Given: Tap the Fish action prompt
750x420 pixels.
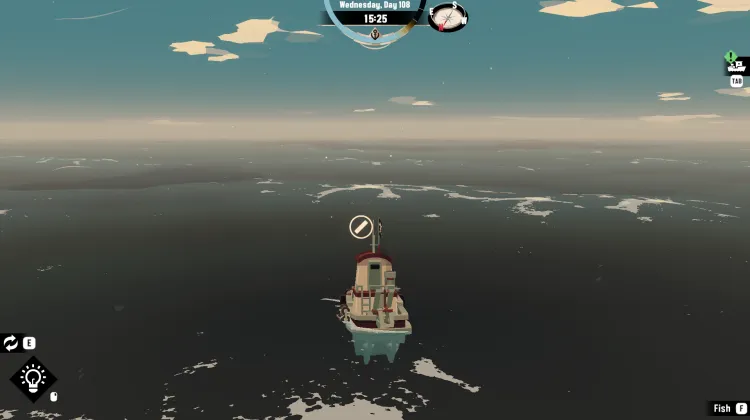Looking at the screenshot, I should (729, 408).
